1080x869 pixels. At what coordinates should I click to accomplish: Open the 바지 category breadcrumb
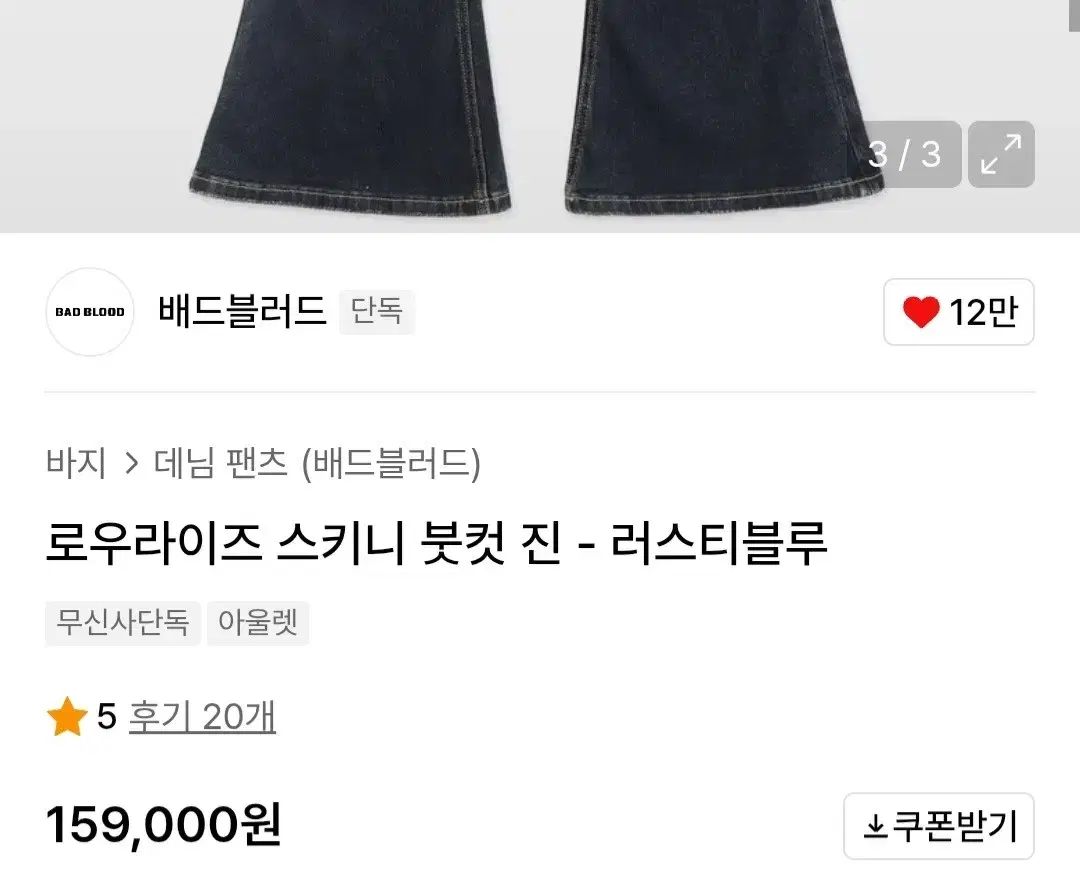[x=76, y=463]
